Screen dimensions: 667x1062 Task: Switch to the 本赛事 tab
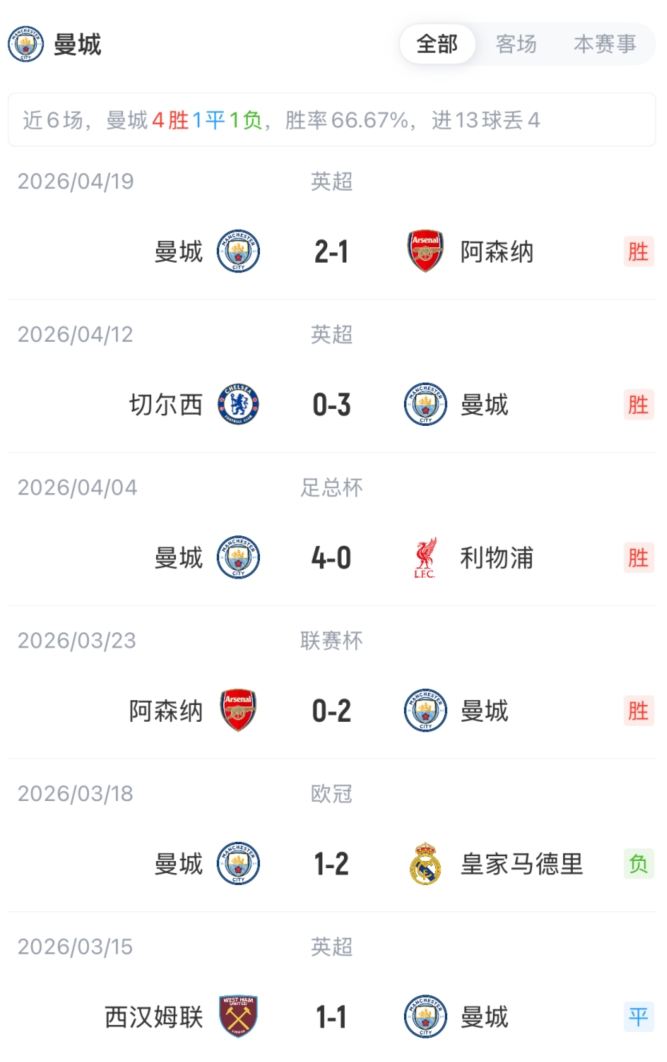(x=604, y=44)
